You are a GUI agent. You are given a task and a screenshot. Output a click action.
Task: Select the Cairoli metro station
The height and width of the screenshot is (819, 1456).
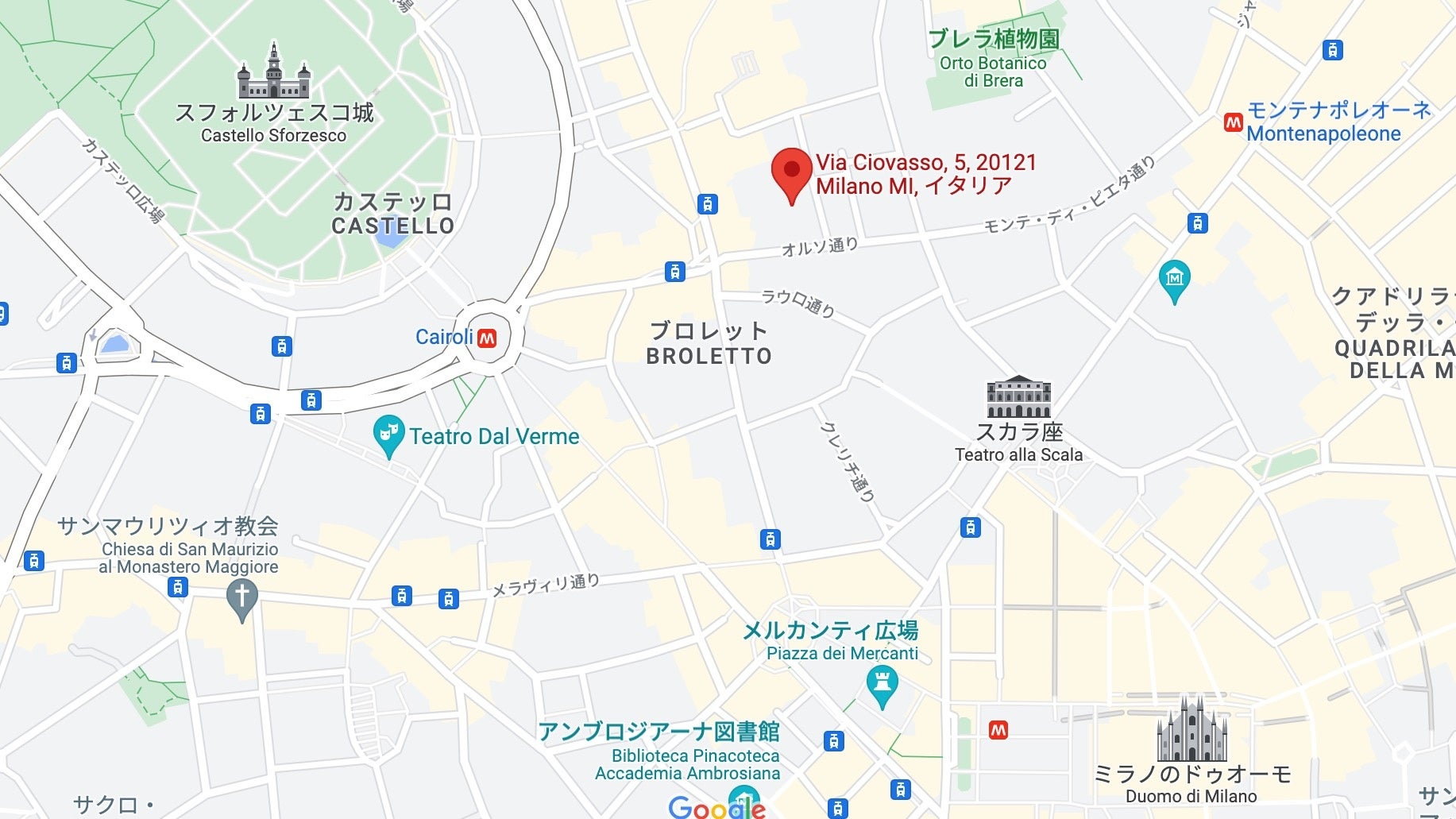click(487, 338)
